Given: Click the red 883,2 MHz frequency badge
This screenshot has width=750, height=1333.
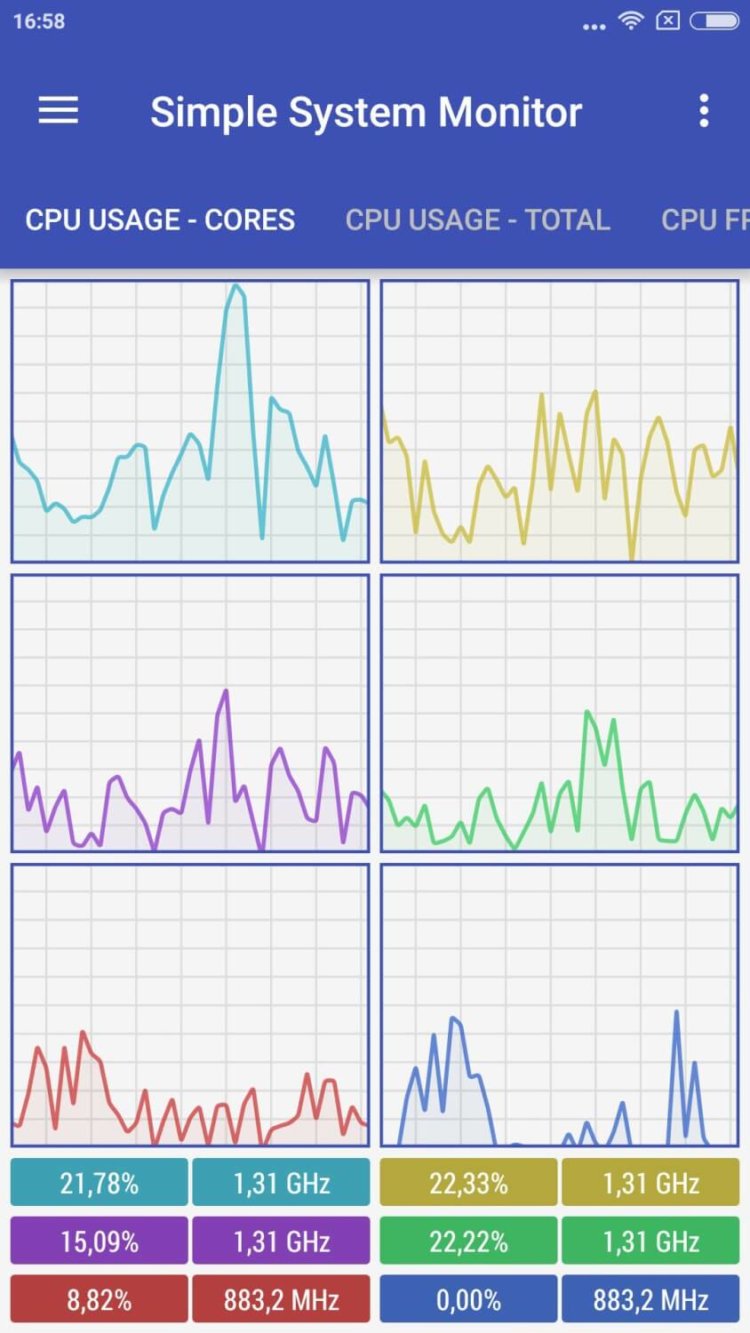Looking at the screenshot, I should click(x=282, y=1299).
